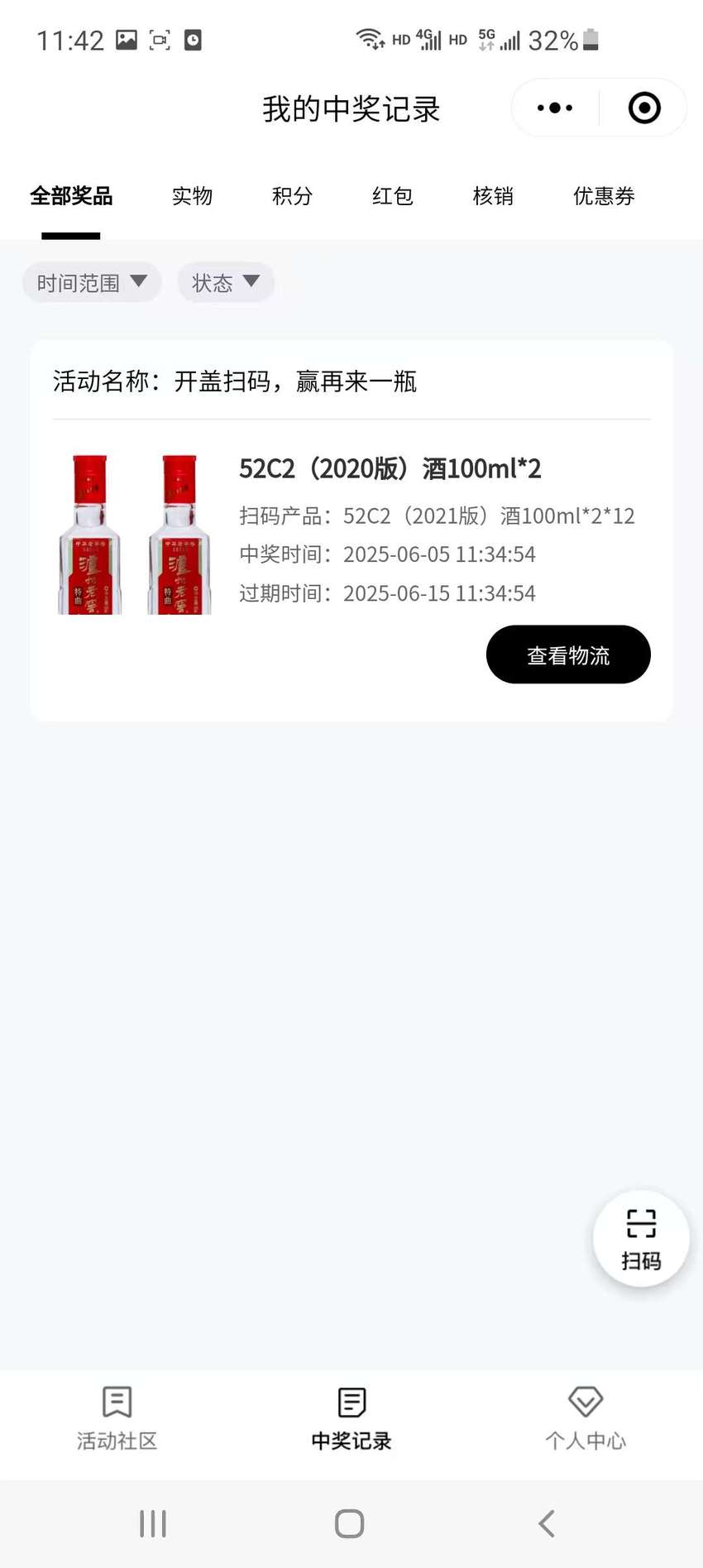Tap the floating 扫码 scan button

(641, 1239)
